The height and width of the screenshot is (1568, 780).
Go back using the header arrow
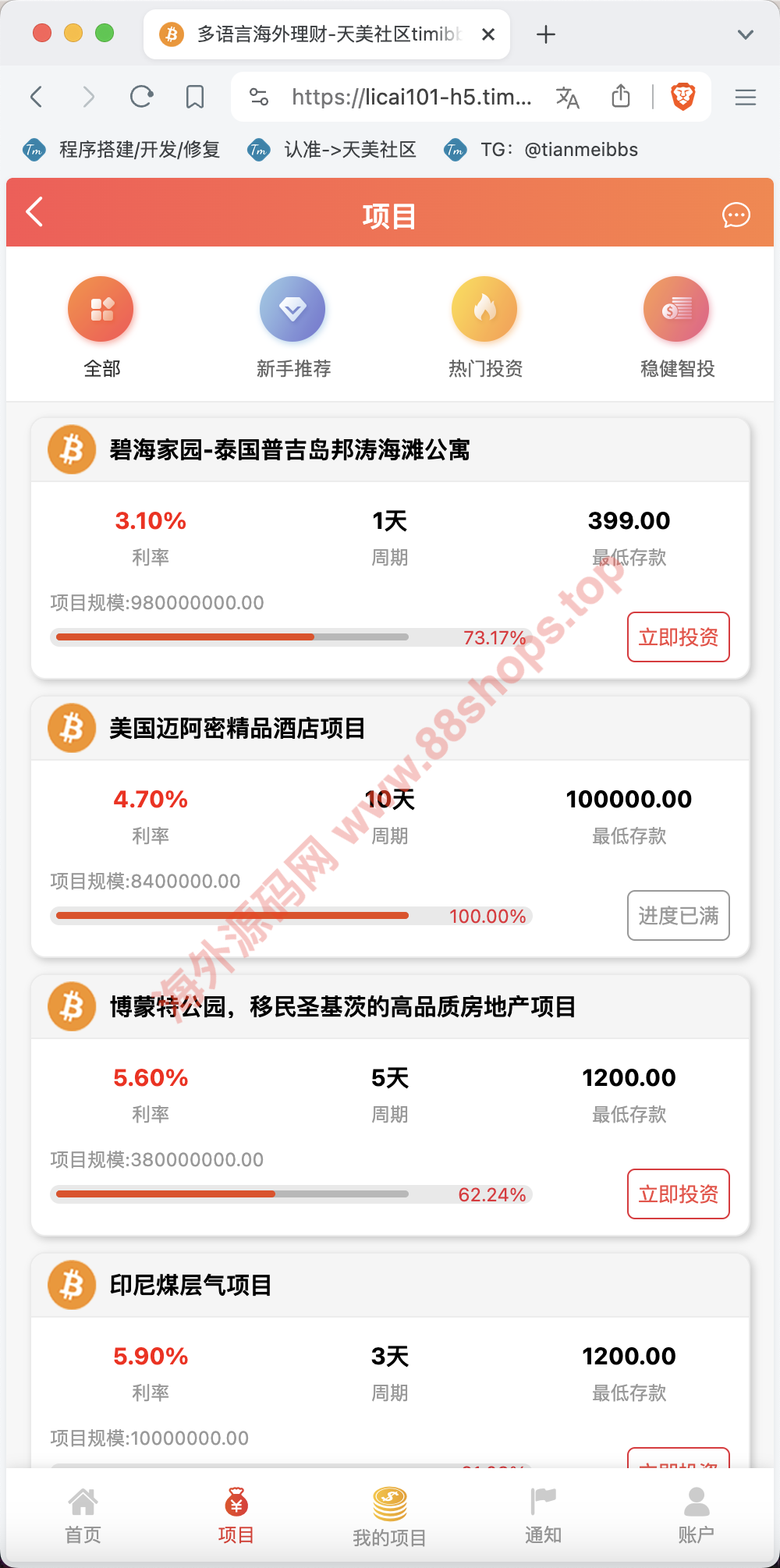[34, 212]
